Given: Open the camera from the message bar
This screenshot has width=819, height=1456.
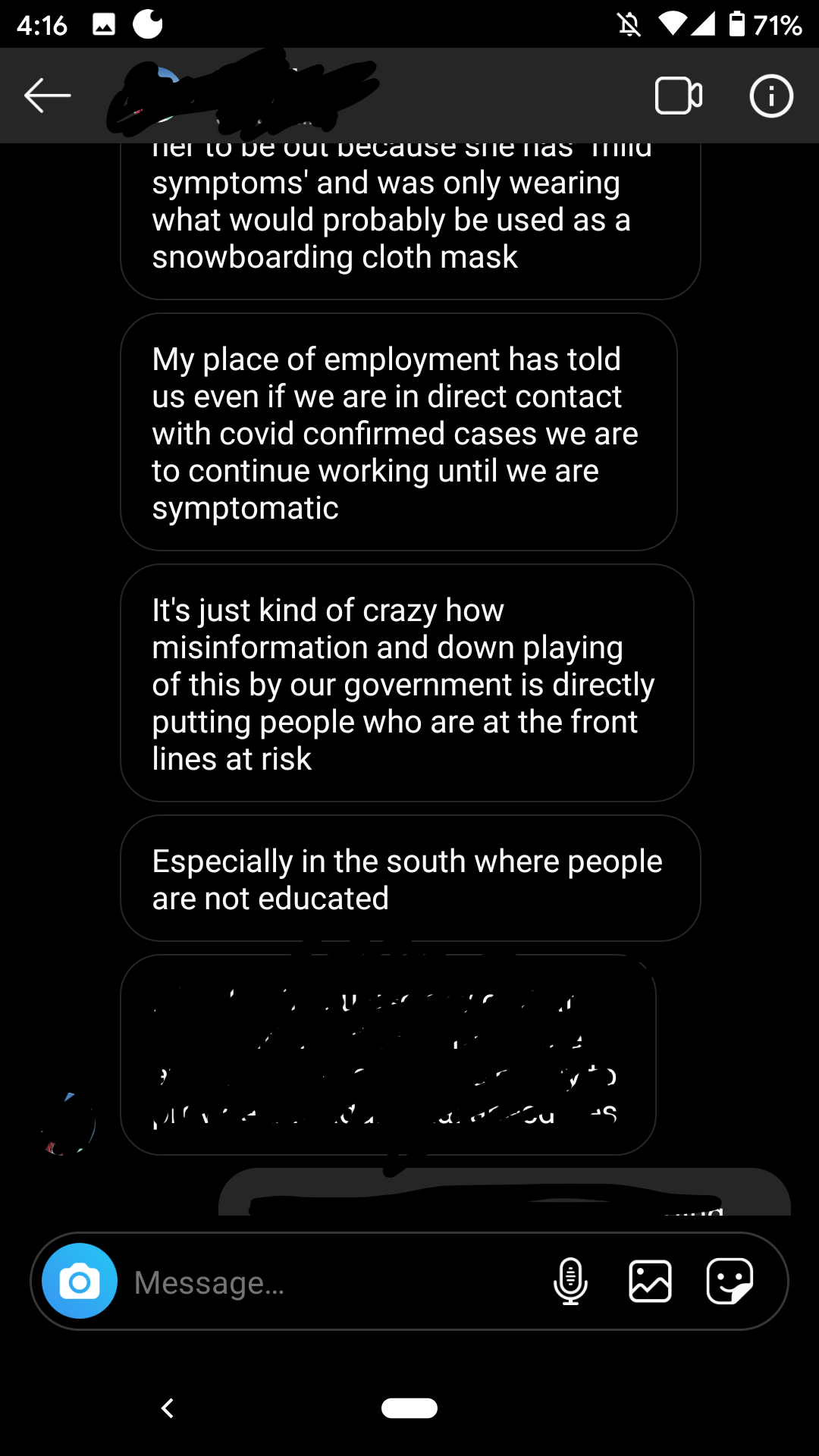Looking at the screenshot, I should (x=80, y=1282).
